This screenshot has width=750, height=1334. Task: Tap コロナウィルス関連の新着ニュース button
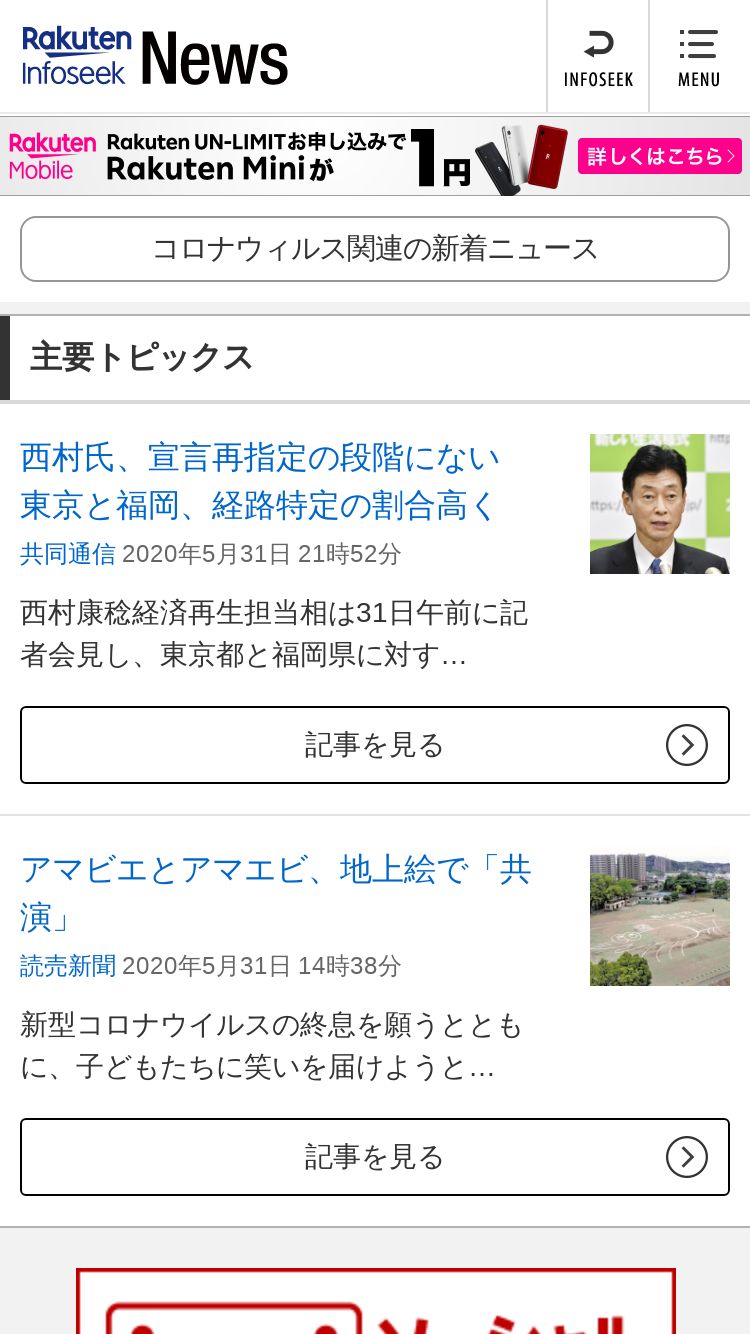click(375, 249)
